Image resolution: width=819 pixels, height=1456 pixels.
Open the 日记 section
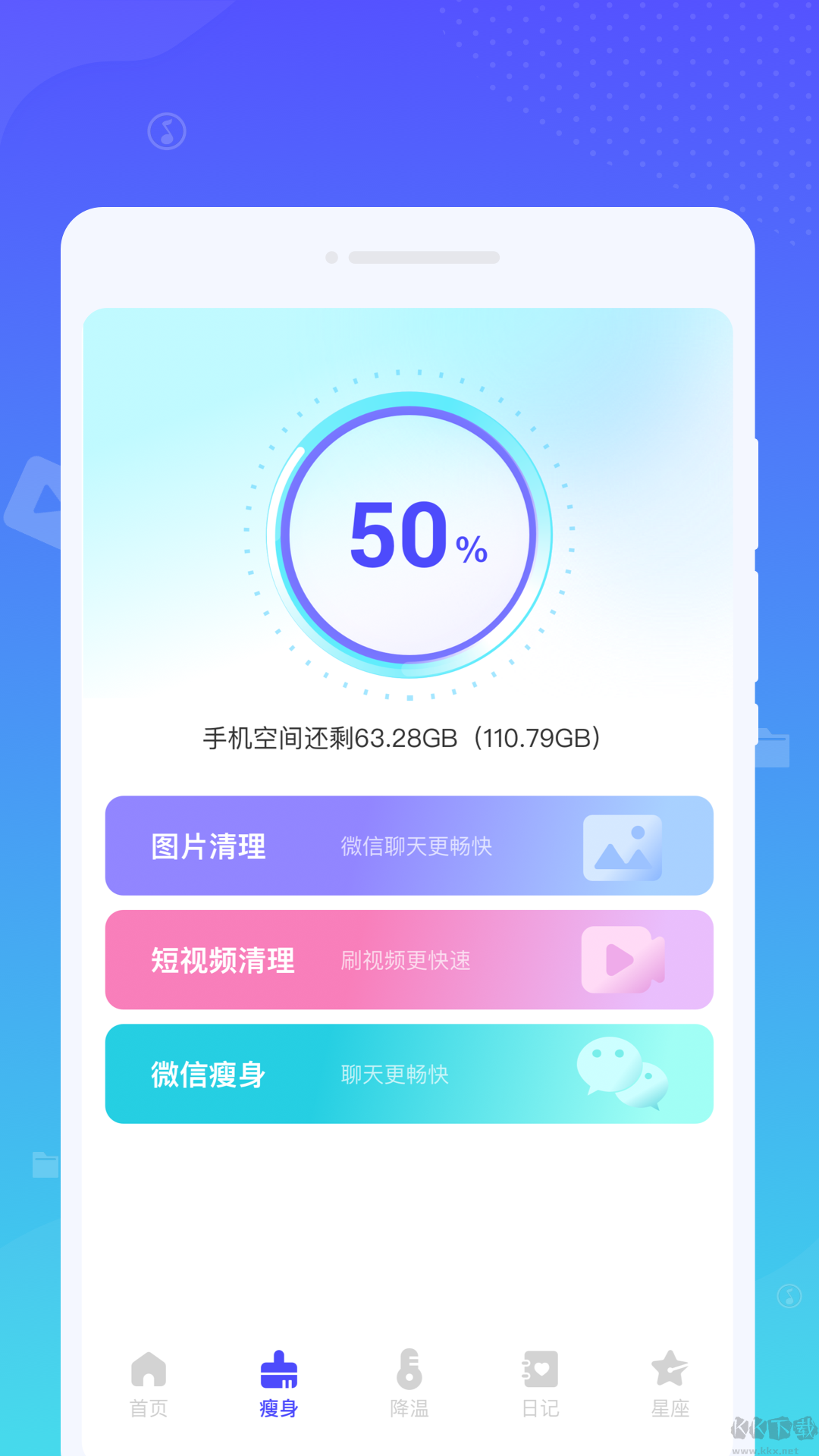click(x=539, y=1384)
